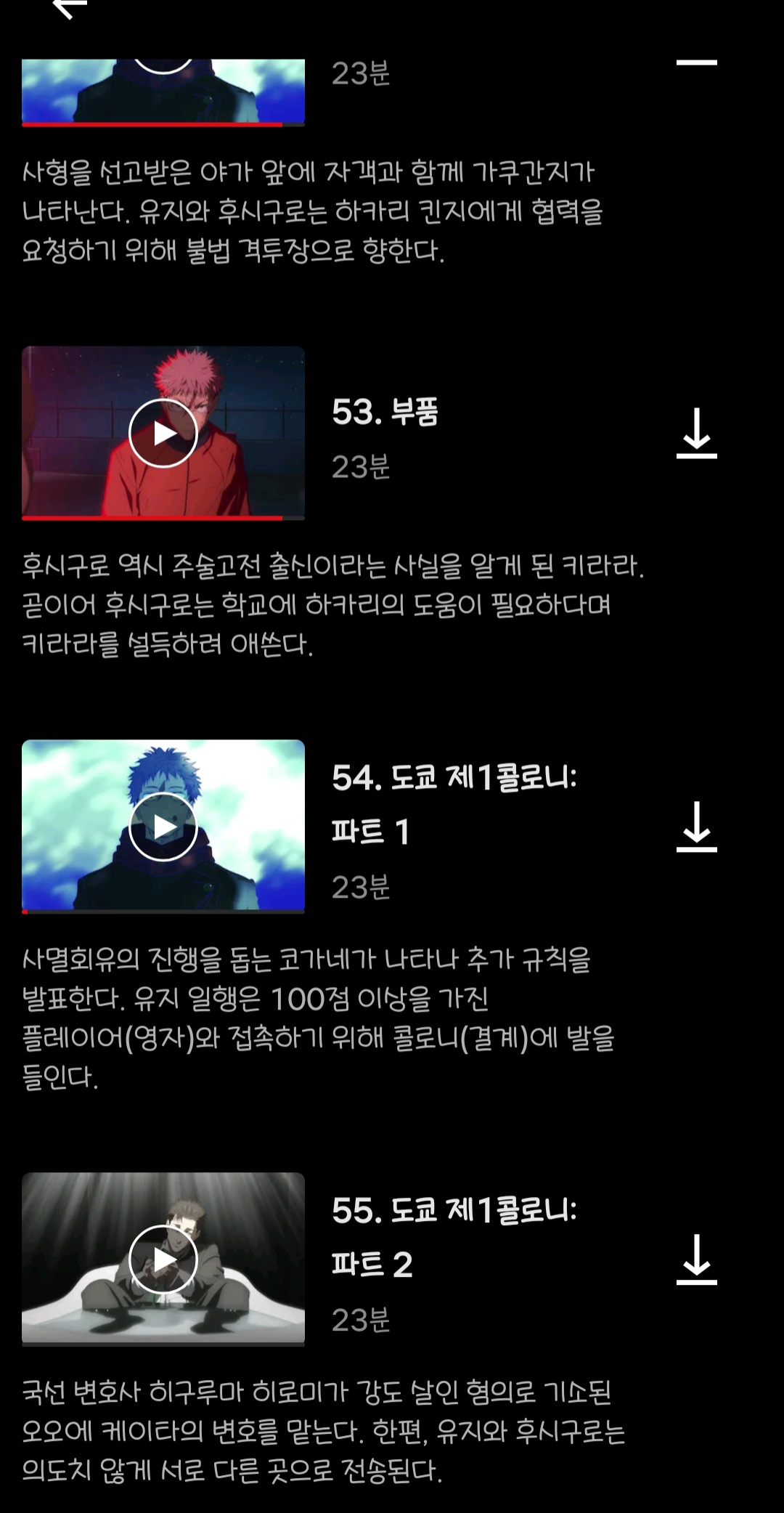This screenshot has width=784, height=1513.
Task: Play episode 55 도쿄 제1콜로니: 파트 2
Action: coord(163,1260)
